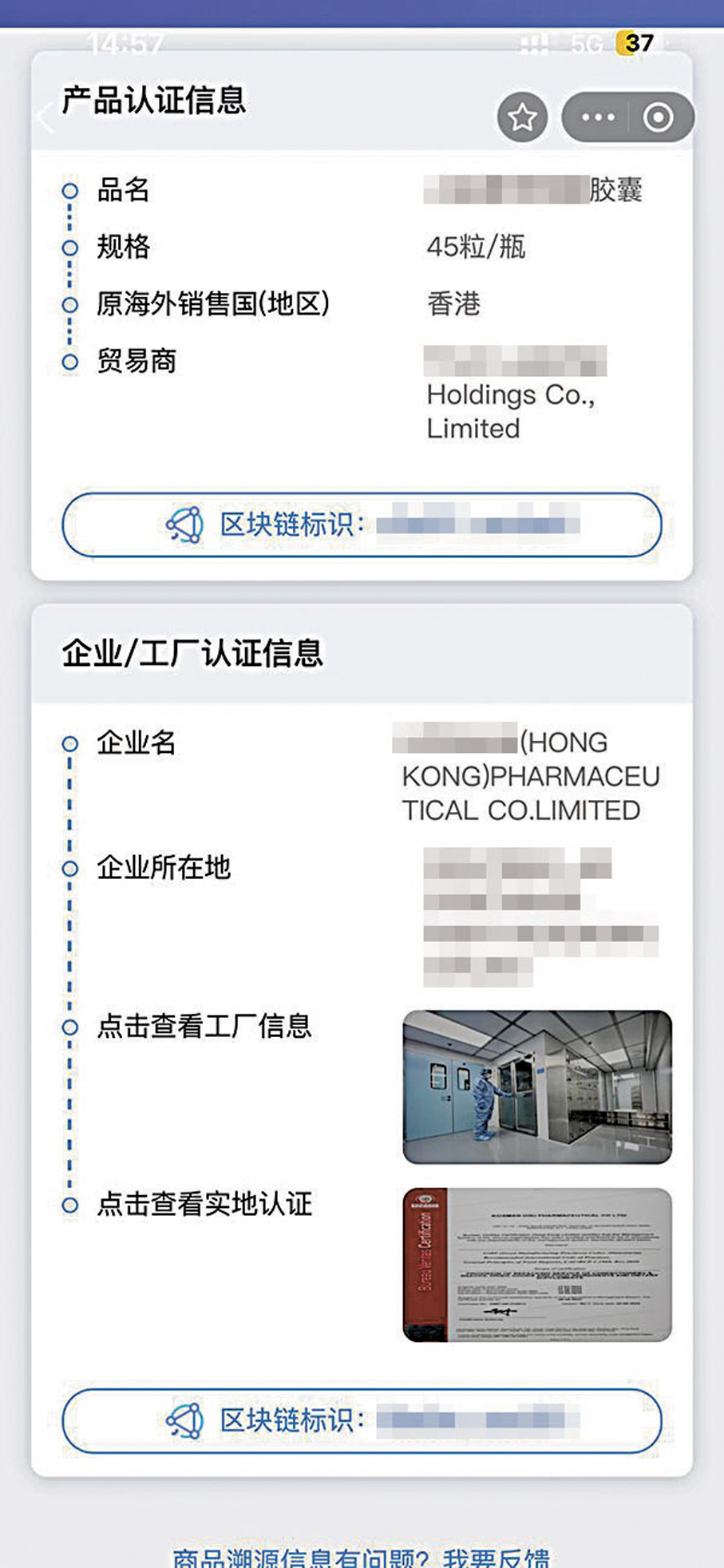
Task: View the factory information photo
Action: coord(536,1087)
